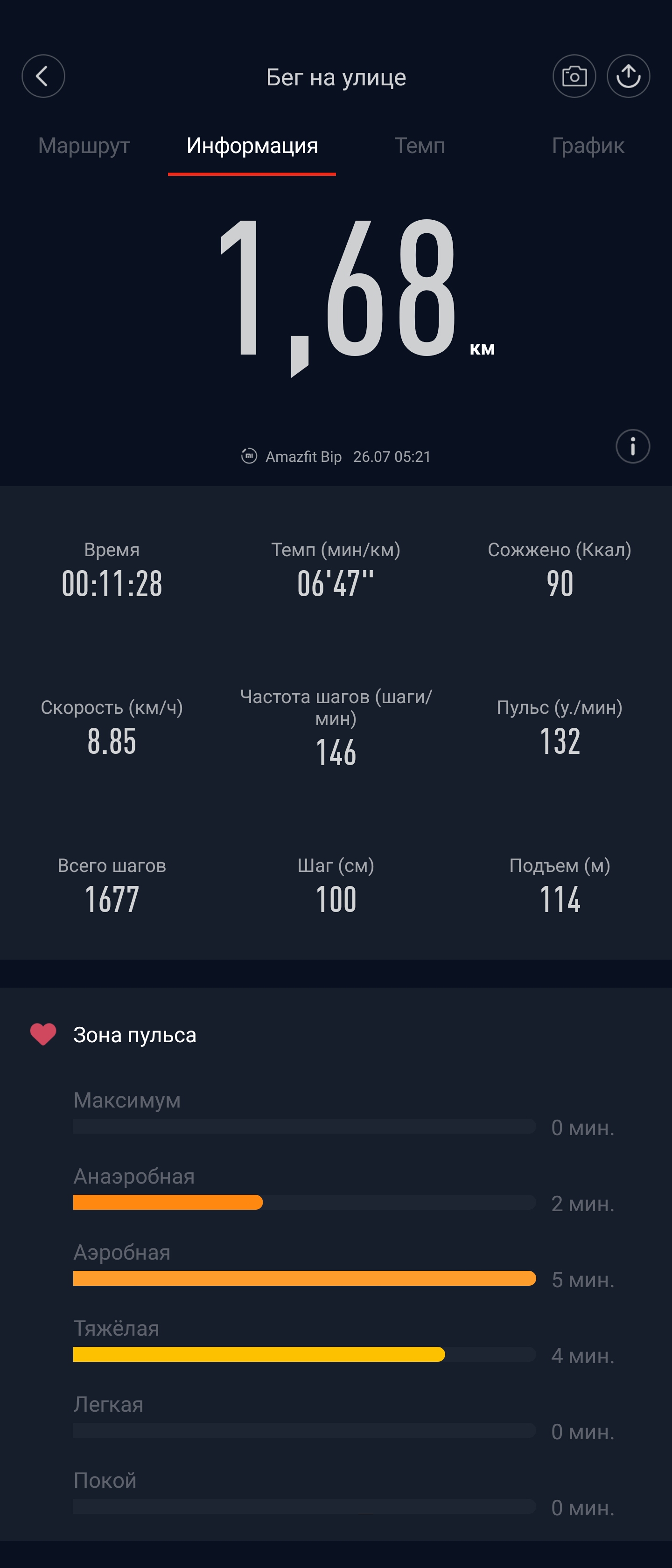
Task: Switch to the Темп tab
Action: click(420, 146)
